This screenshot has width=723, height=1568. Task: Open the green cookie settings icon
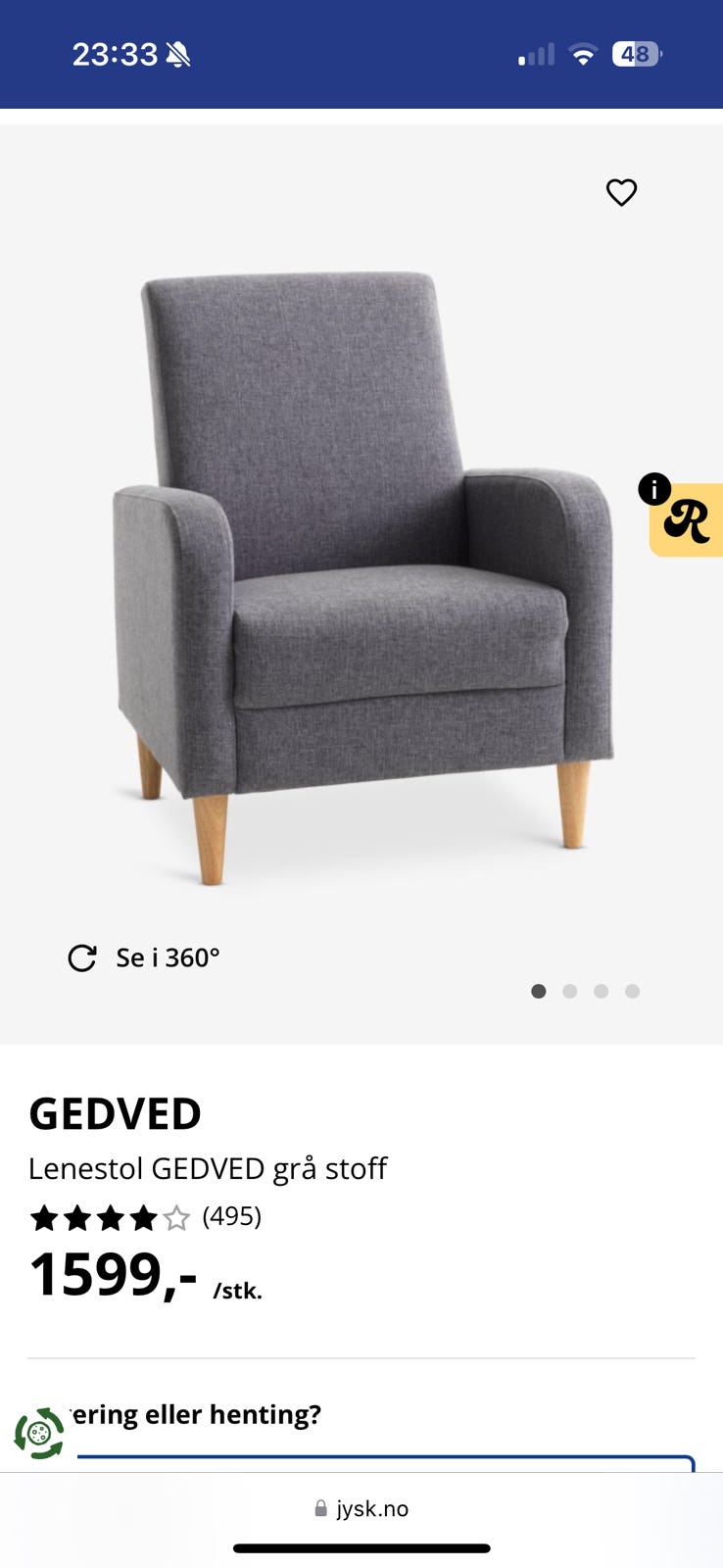[39, 1434]
